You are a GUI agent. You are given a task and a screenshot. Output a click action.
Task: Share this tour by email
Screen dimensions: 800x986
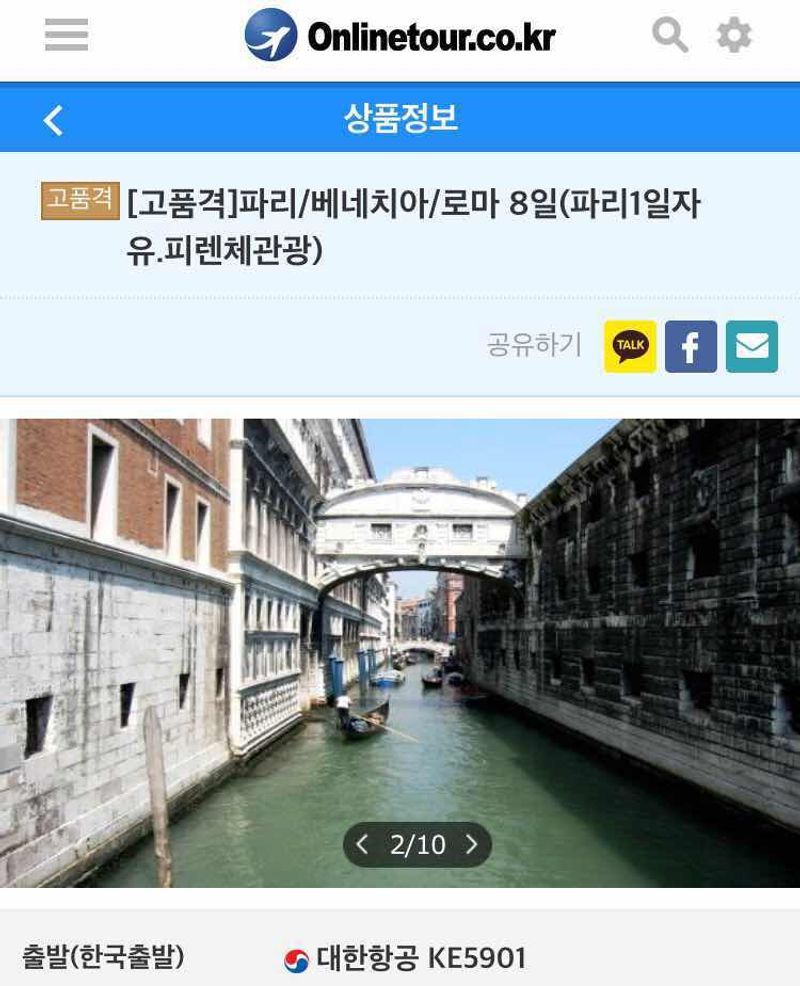(752, 346)
